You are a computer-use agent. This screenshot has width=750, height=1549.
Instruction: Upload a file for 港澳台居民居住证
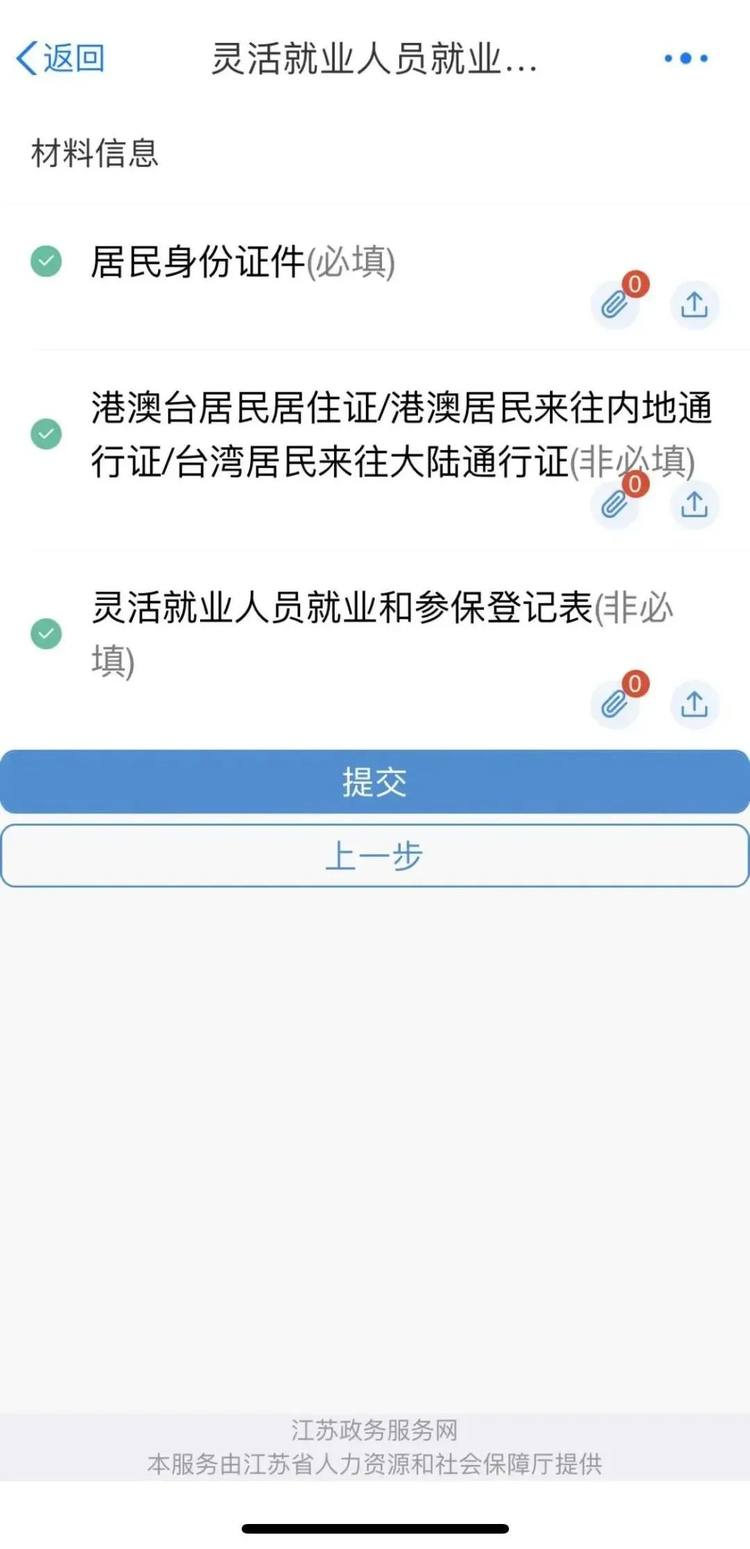(x=694, y=505)
